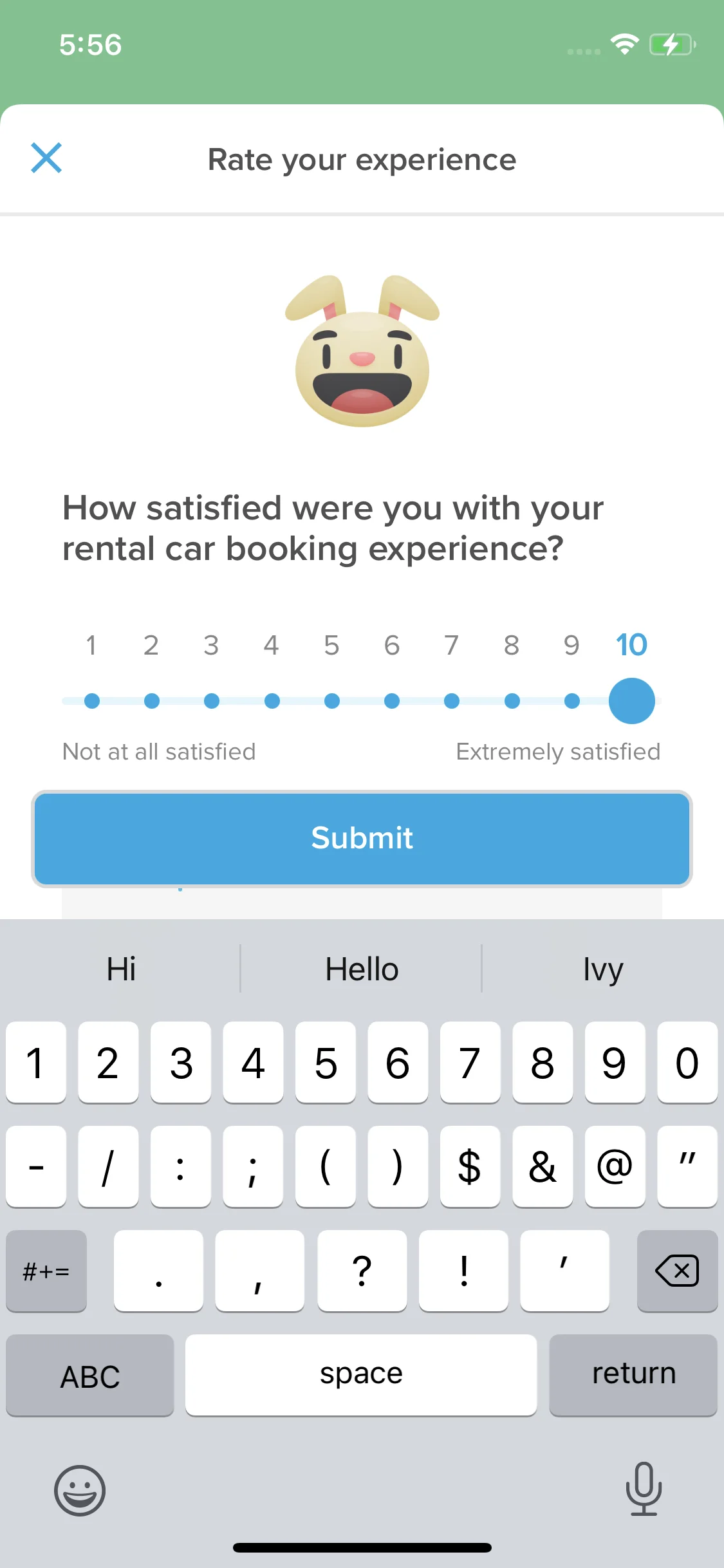The height and width of the screenshot is (1568, 724).
Task: Close the rating survey
Action: pos(46,158)
